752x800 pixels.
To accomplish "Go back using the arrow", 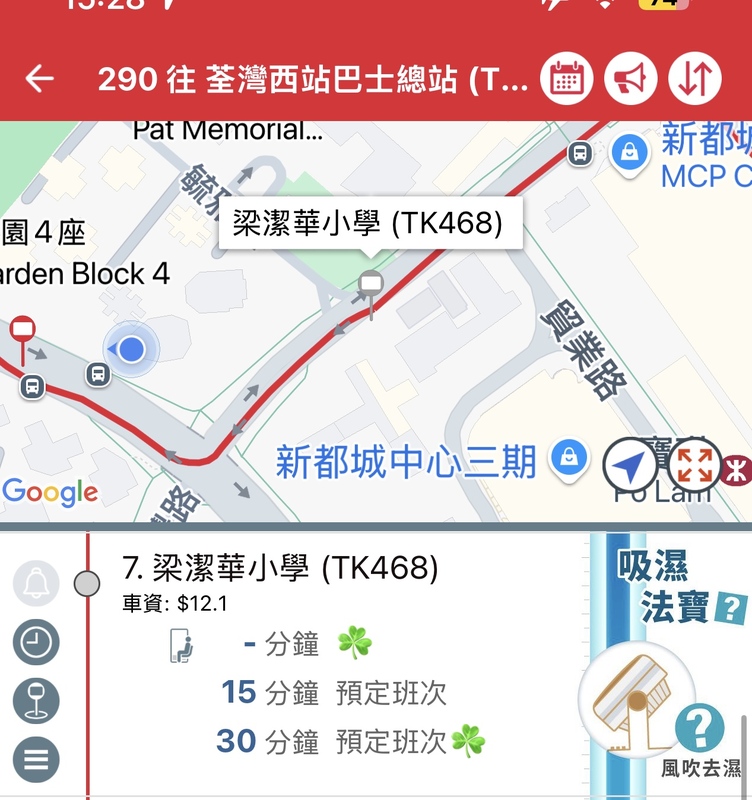I will click(39, 79).
